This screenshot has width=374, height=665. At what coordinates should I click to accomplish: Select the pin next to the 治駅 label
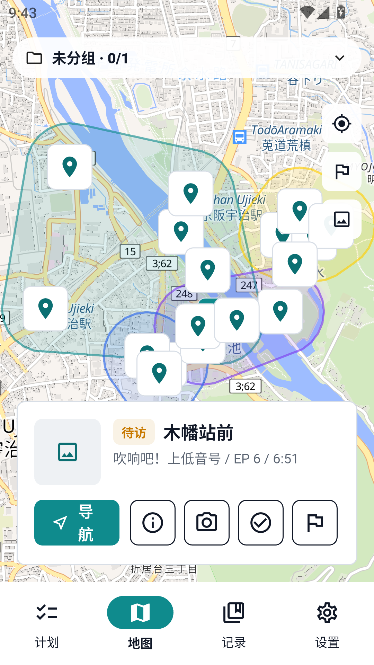point(45,308)
